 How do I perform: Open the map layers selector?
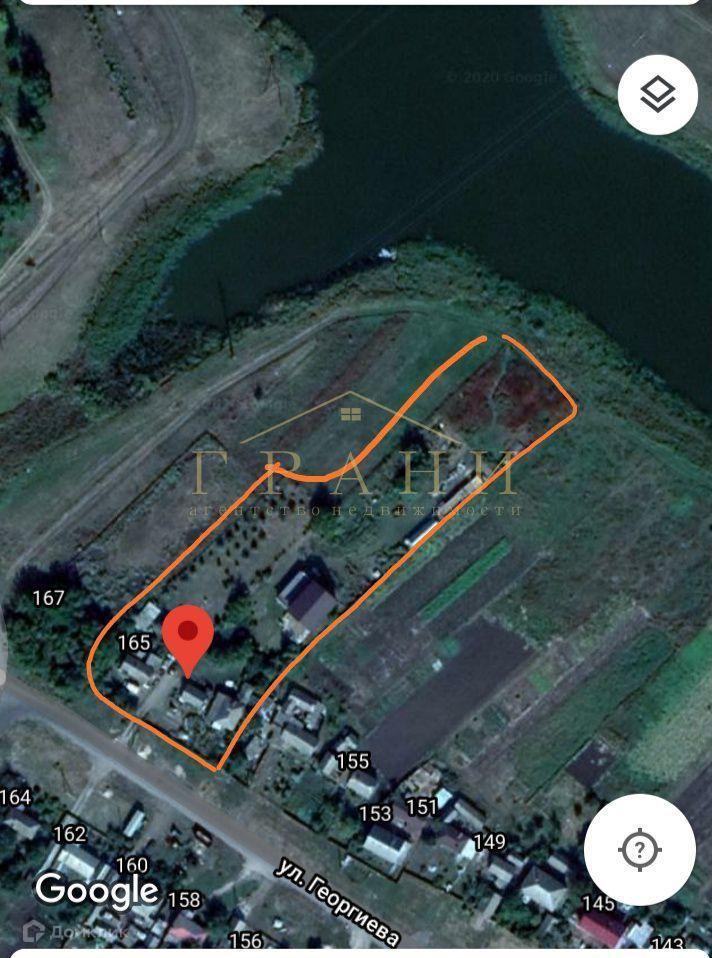pyautogui.click(x=657, y=95)
